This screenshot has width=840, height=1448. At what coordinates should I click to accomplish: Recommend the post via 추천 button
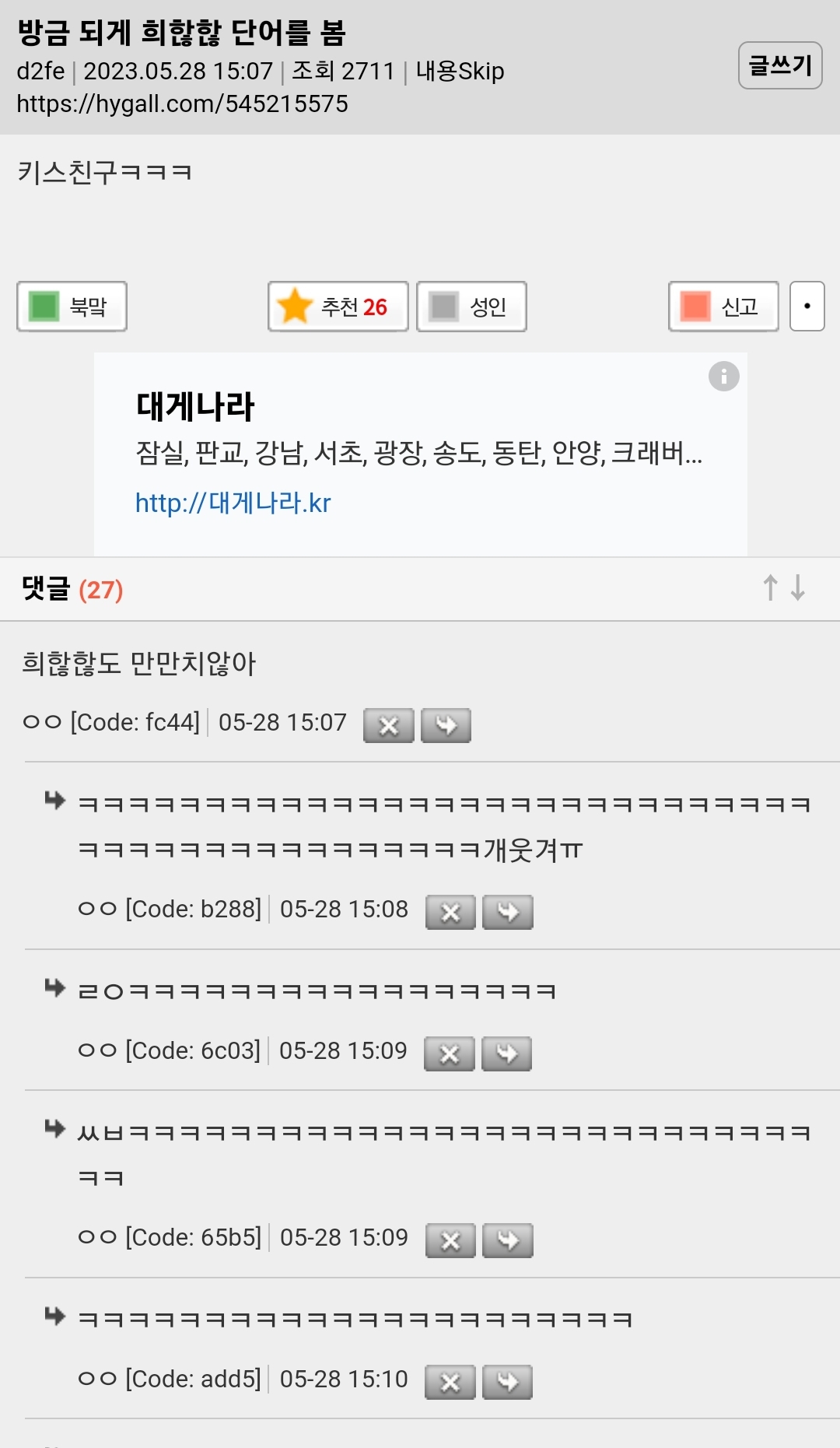[338, 307]
